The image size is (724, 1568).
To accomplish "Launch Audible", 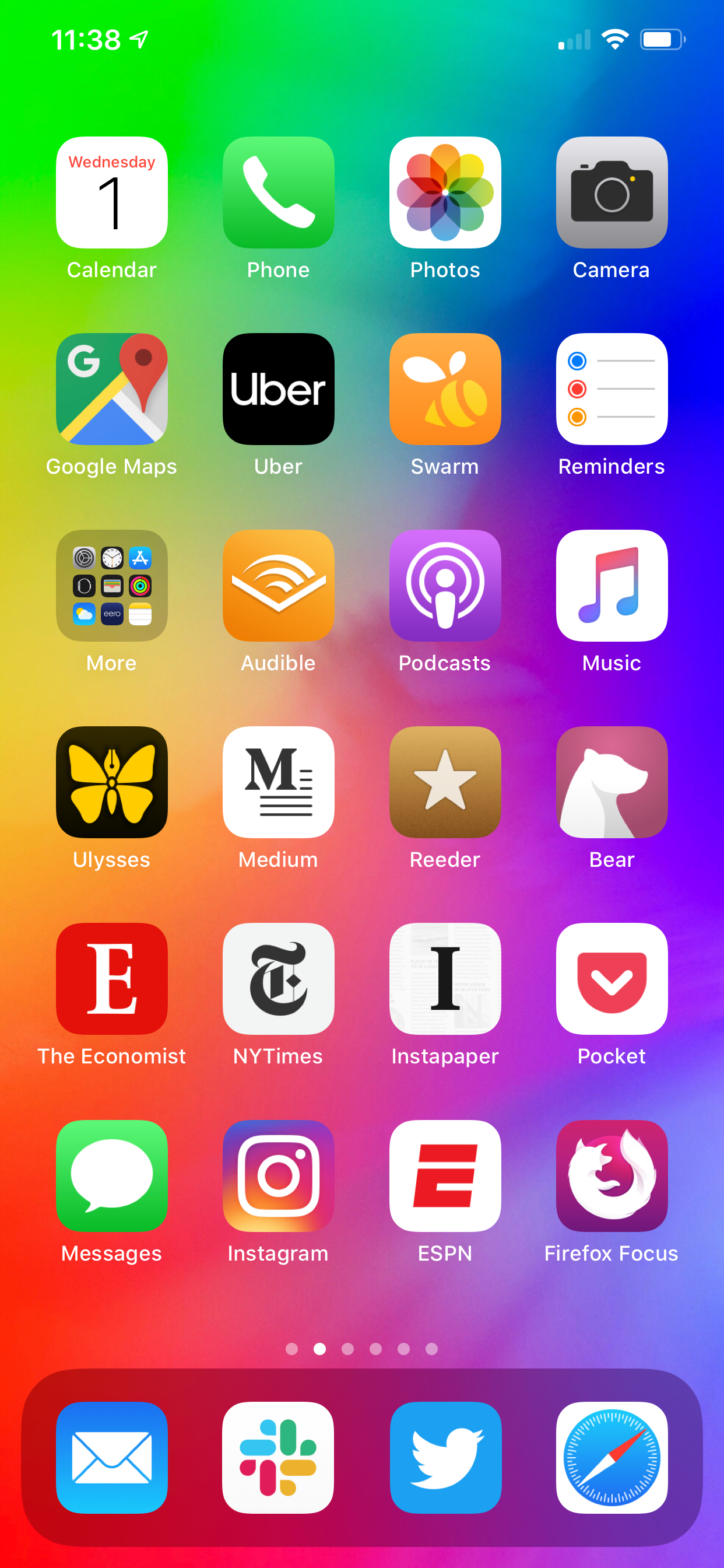I will [x=278, y=586].
